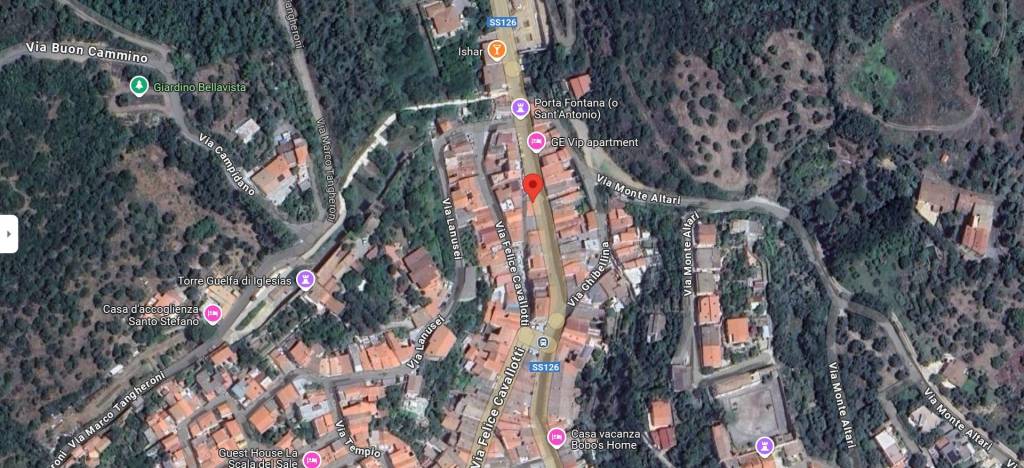Open Casa vacanza Bobo's Home marker
Viewport: 1024px width, 468px height.
pyautogui.click(x=556, y=437)
